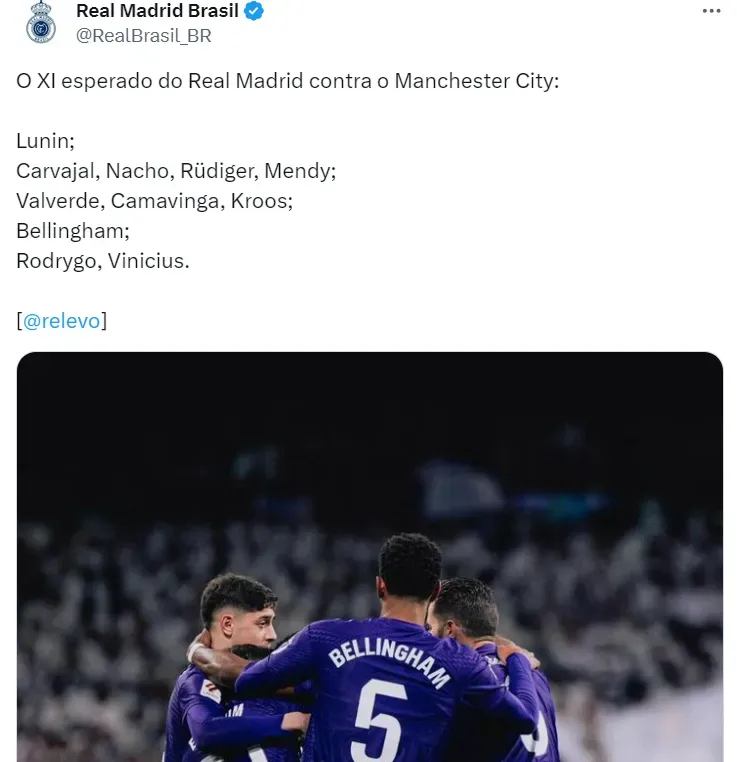Open the @relevo mention link

coord(62,321)
